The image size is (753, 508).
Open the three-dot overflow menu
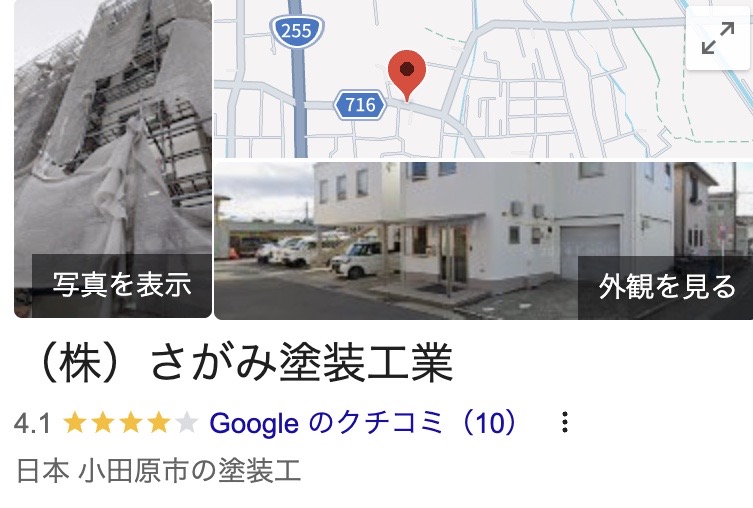tap(565, 423)
